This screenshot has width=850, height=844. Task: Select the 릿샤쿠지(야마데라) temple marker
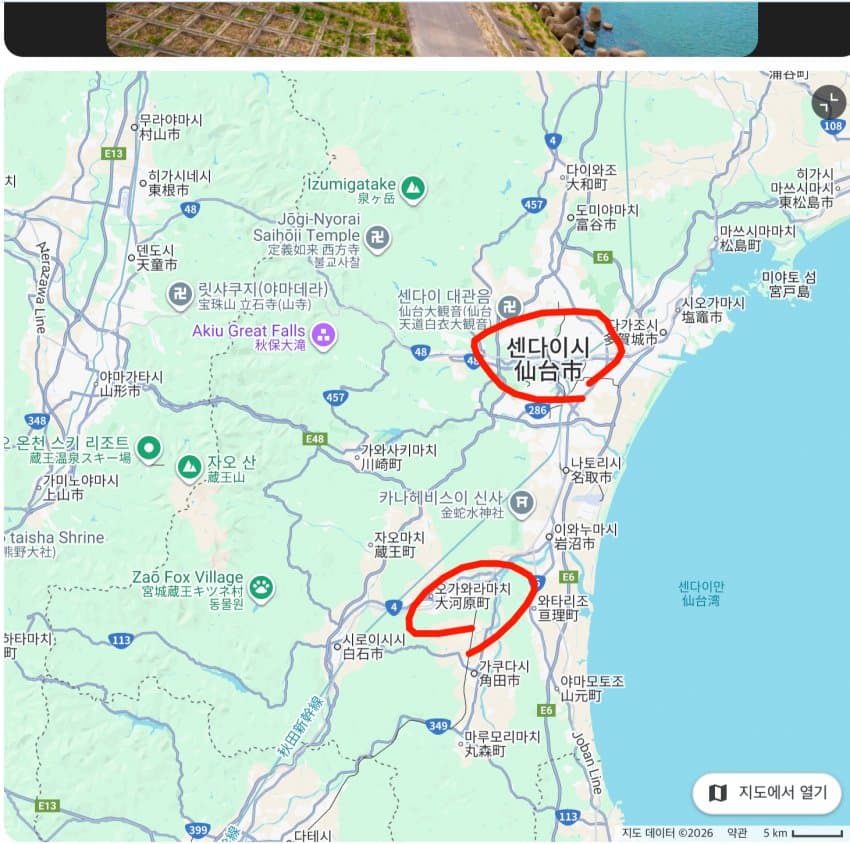[x=180, y=294]
